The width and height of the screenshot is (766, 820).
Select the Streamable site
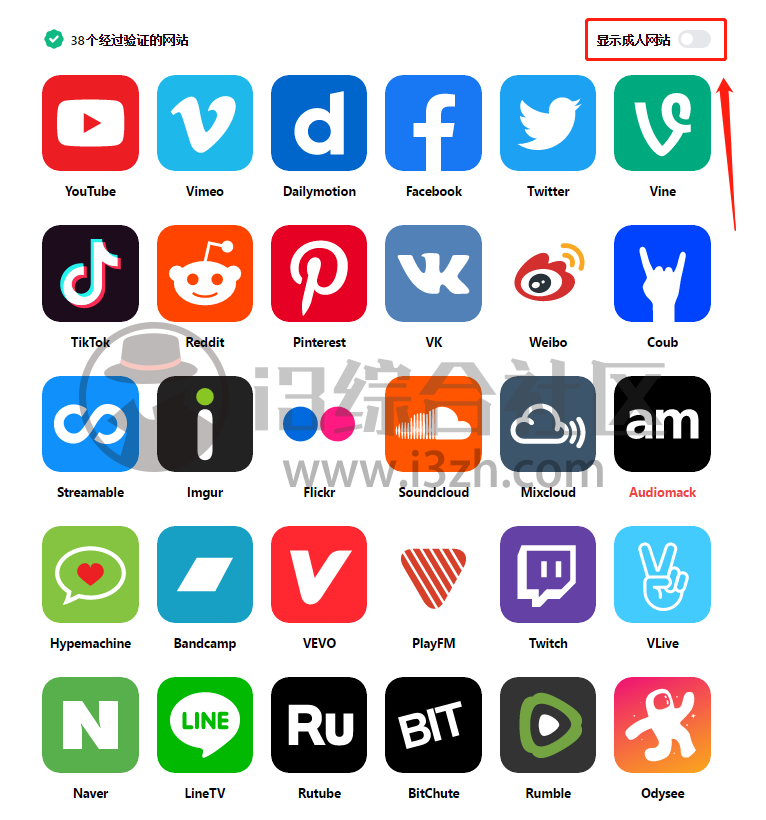[90, 424]
